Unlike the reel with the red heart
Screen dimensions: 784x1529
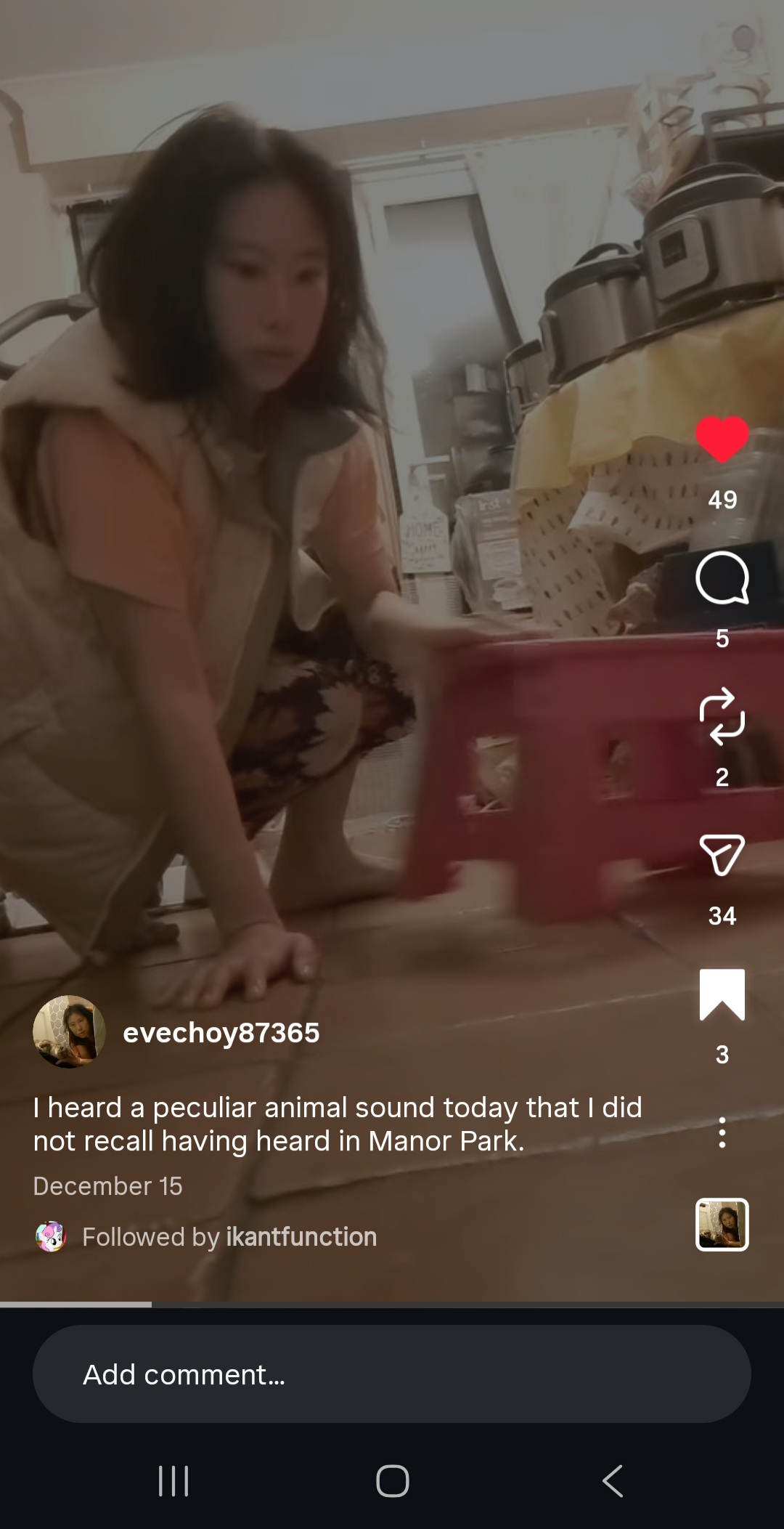coord(722,439)
